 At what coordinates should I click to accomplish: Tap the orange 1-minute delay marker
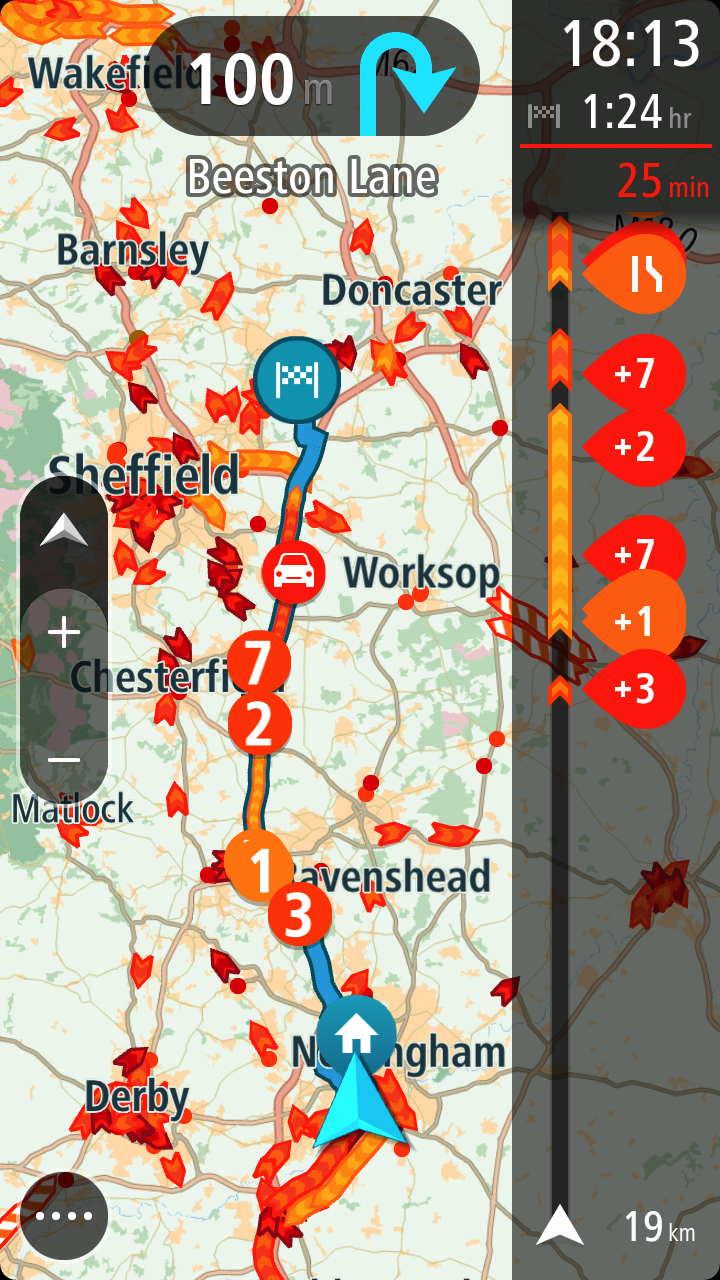click(258, 868)
